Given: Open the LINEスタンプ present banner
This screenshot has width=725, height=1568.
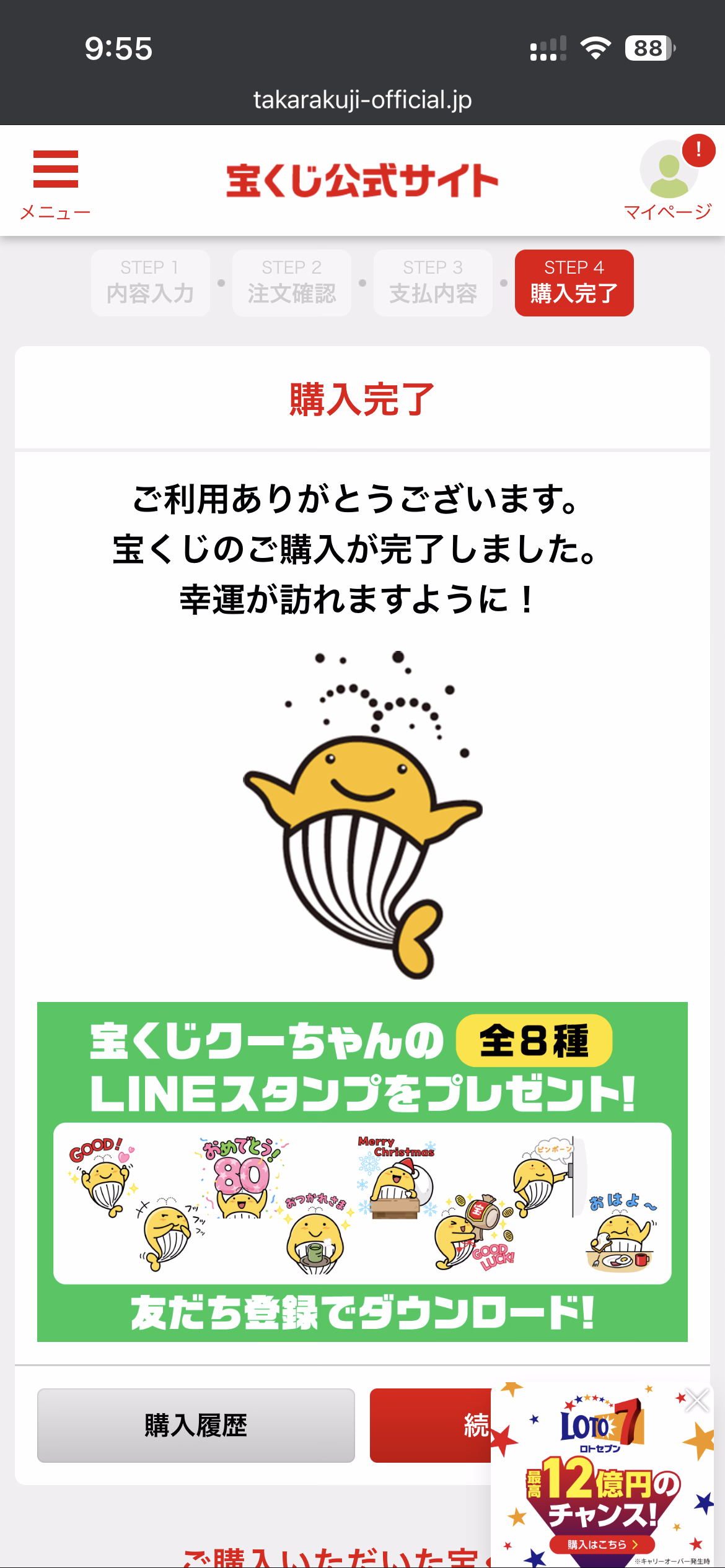Looking at the screenshot, I should 362,1172.
